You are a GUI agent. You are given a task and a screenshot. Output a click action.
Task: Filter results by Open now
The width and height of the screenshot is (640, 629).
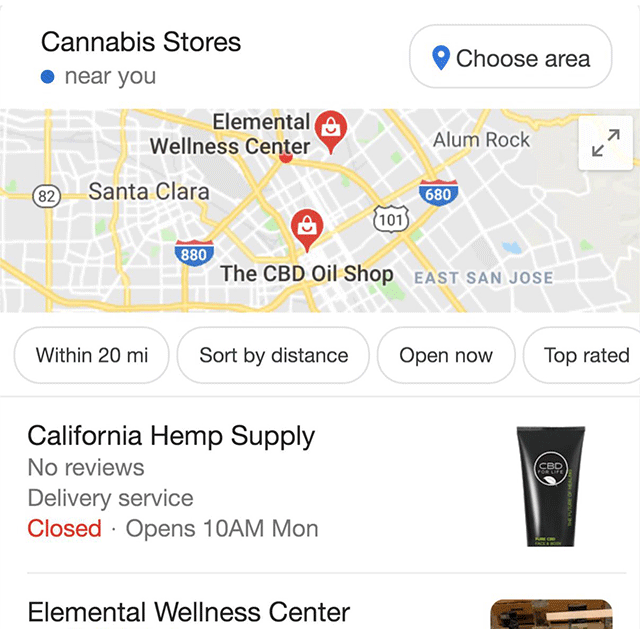pyautogui.click(x=446, y=355)
